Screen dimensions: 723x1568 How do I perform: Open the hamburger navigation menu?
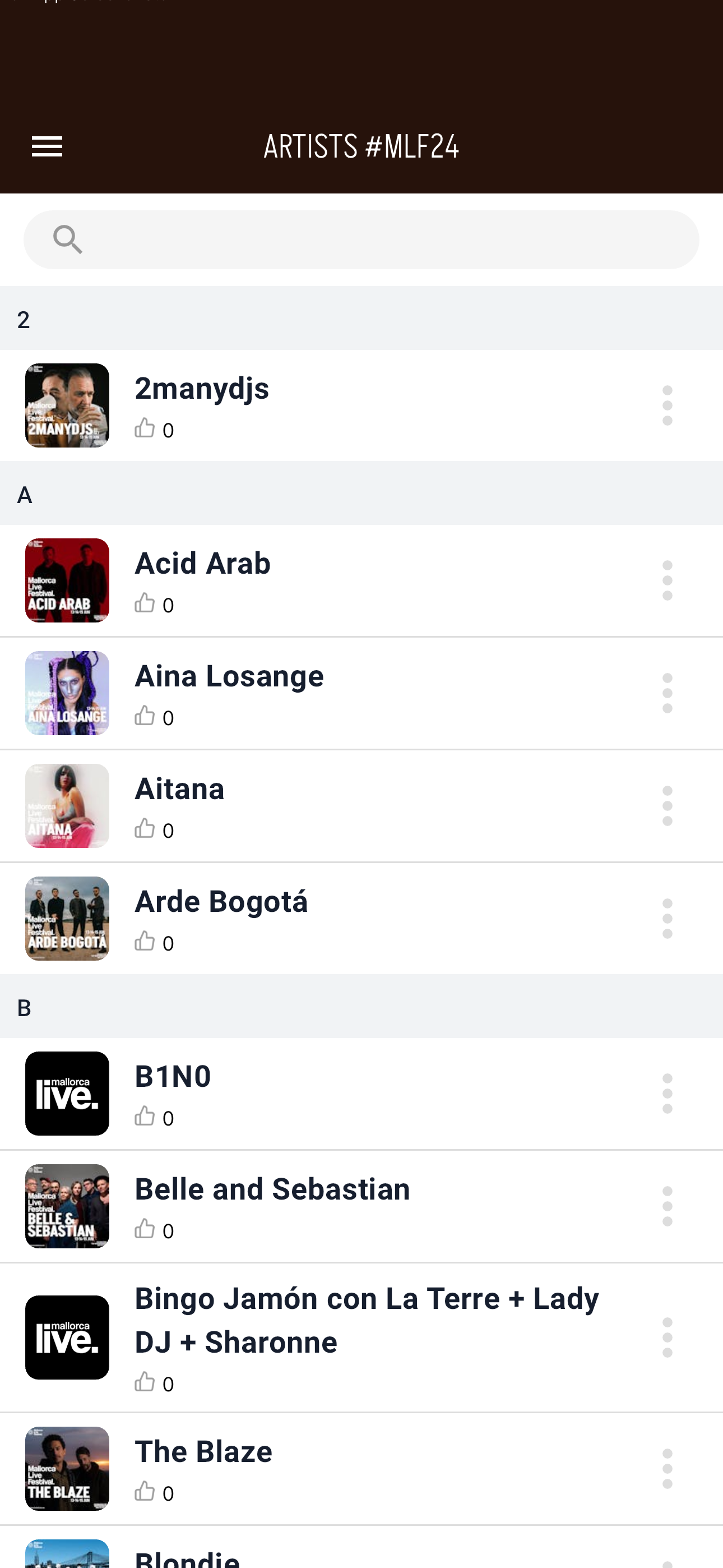coord(47,147)
